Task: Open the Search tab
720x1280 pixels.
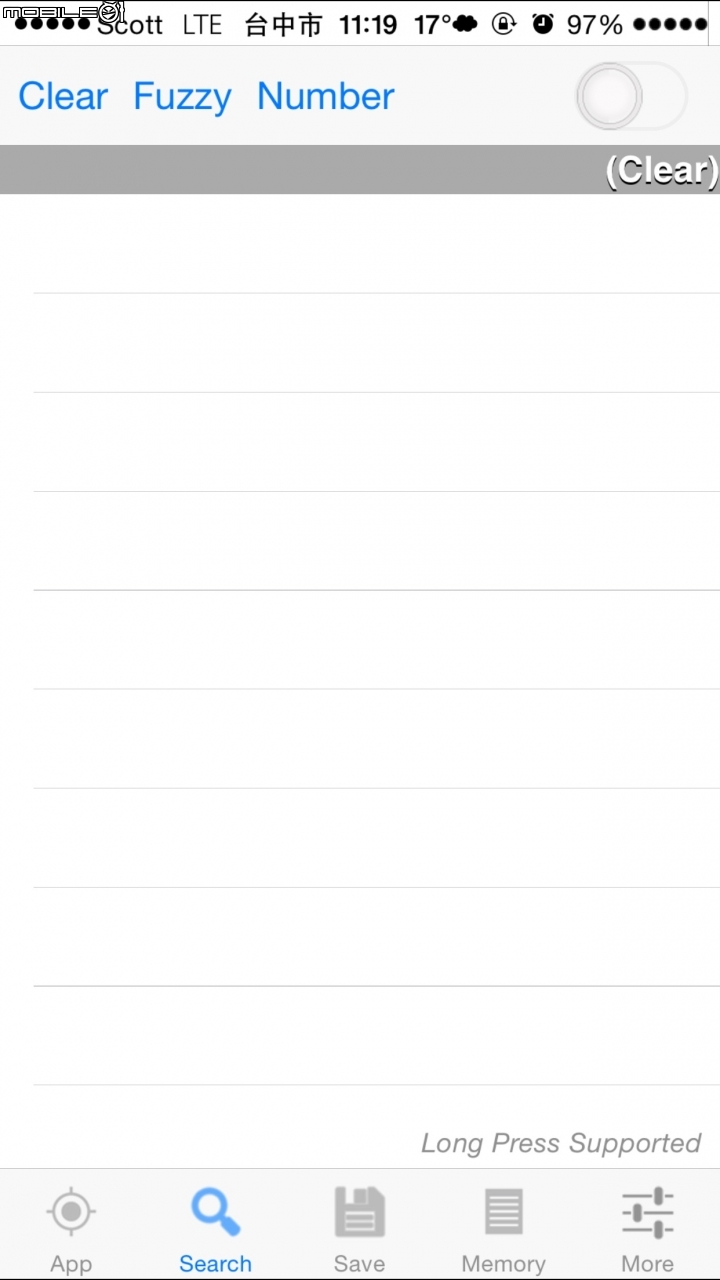Action: tap(215, 1229)
